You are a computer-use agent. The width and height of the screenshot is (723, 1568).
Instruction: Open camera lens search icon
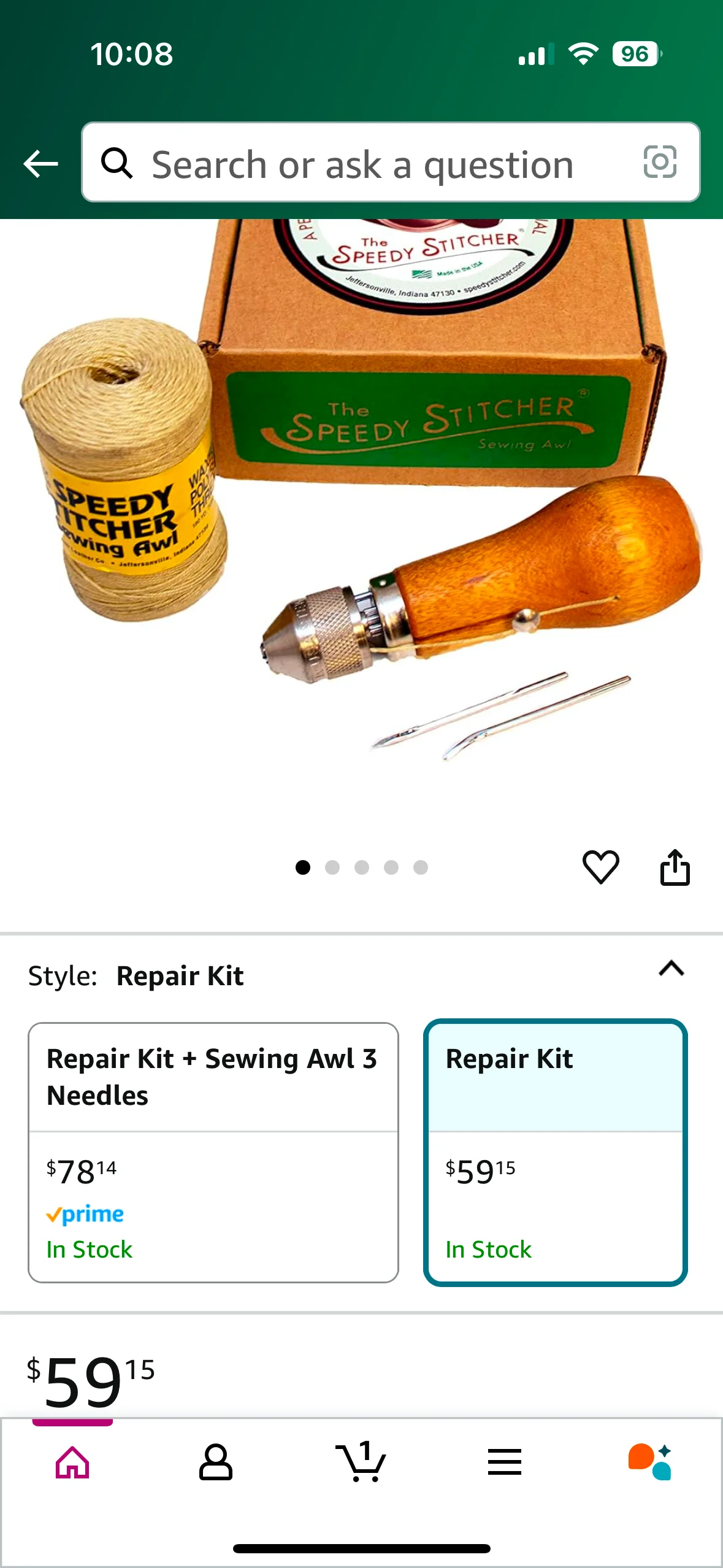[660, 163]
